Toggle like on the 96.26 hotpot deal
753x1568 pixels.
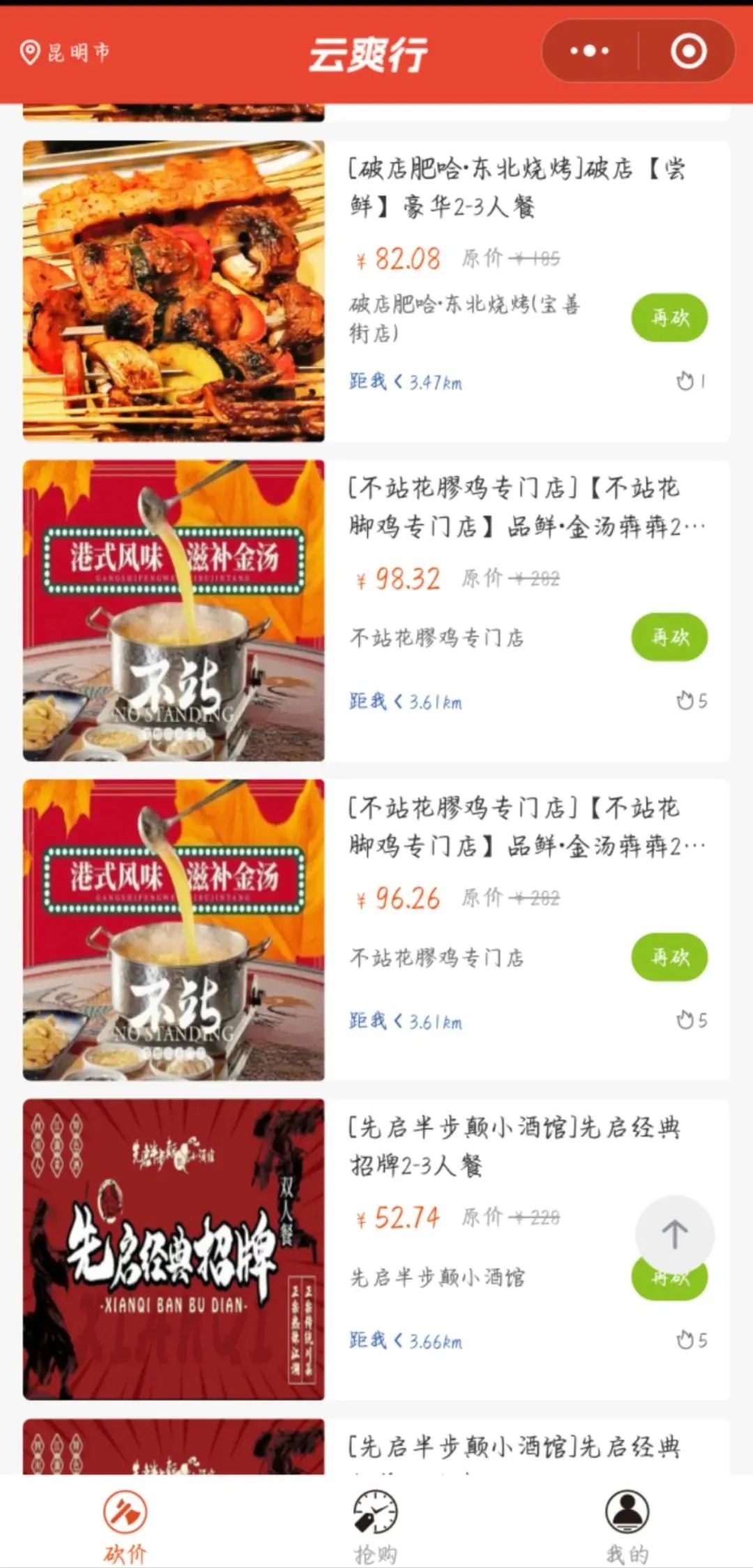tap(685, 1022)
